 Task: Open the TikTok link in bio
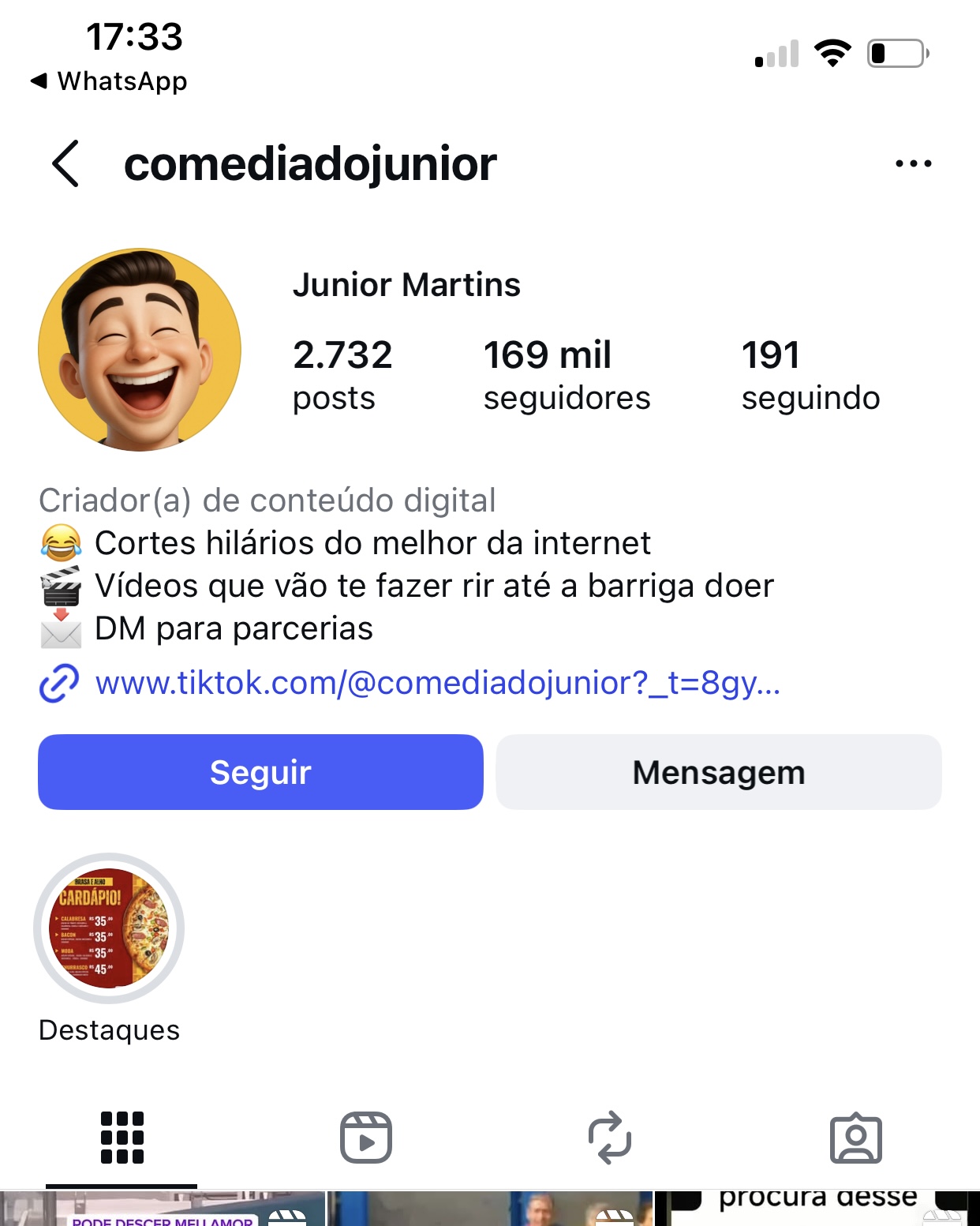(x=436, y=683)
